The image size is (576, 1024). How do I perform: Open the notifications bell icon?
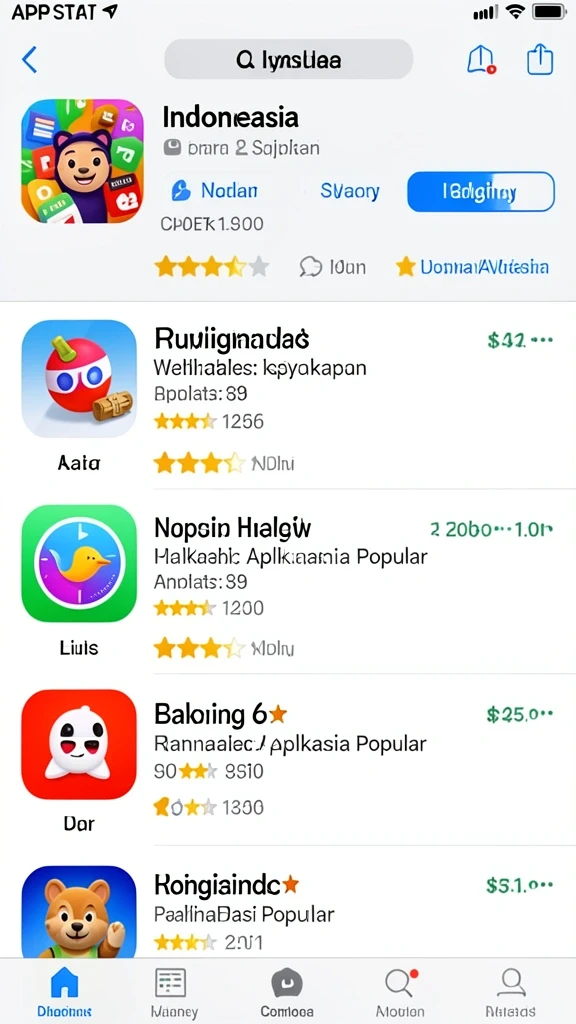pos(481,60)
